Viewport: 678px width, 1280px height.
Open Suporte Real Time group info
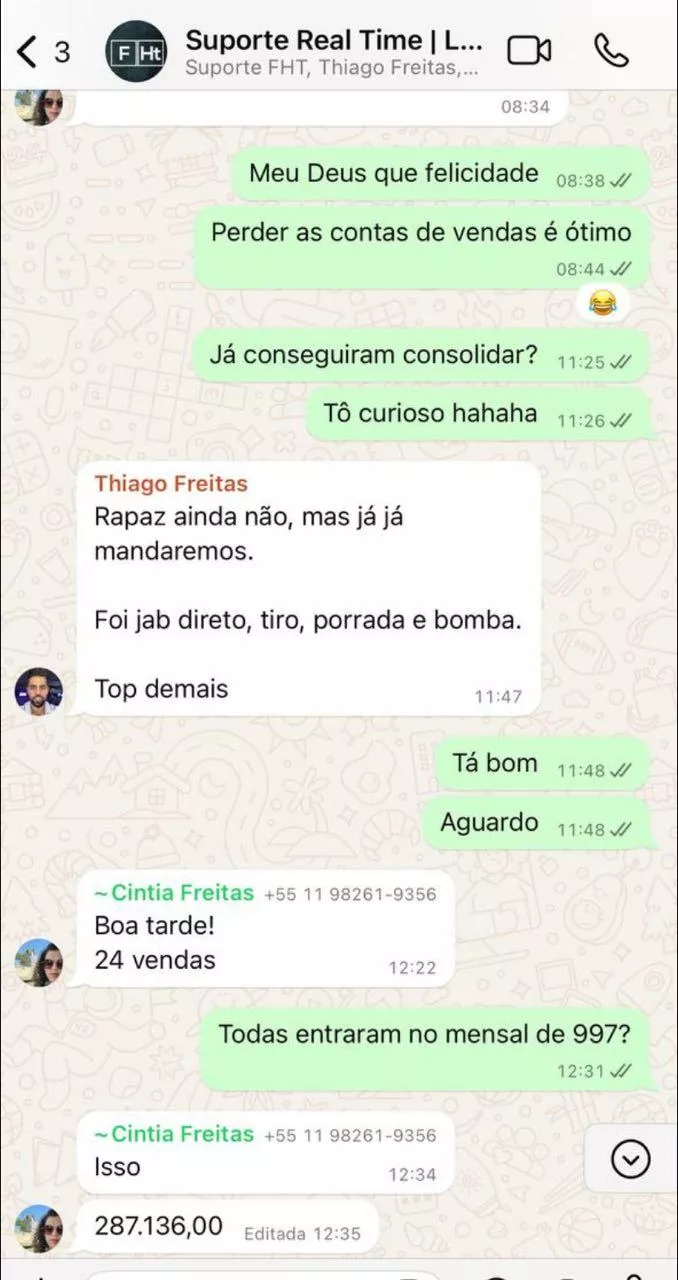click(335, 51)
